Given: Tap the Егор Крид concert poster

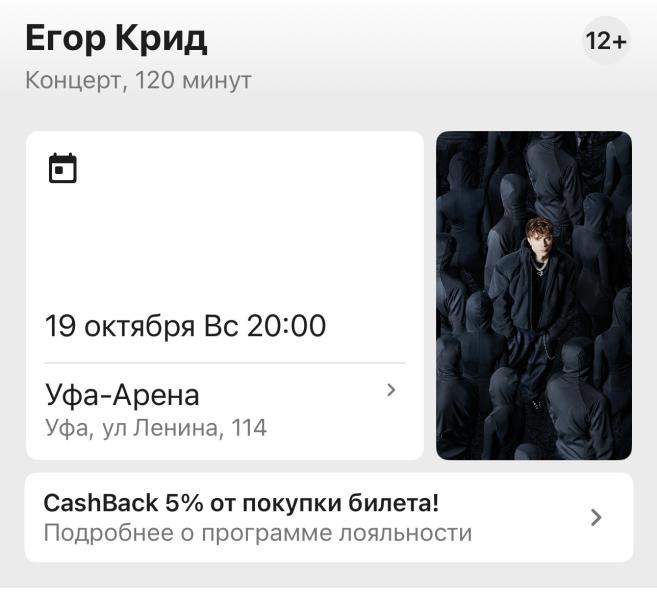Looking at the screenshot, I should click(534, 295).
